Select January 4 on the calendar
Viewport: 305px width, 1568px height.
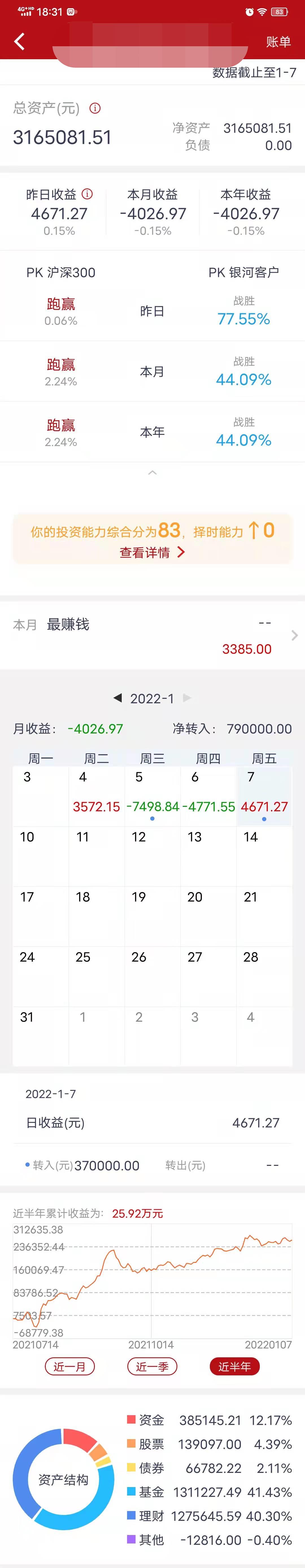point(96,795)
